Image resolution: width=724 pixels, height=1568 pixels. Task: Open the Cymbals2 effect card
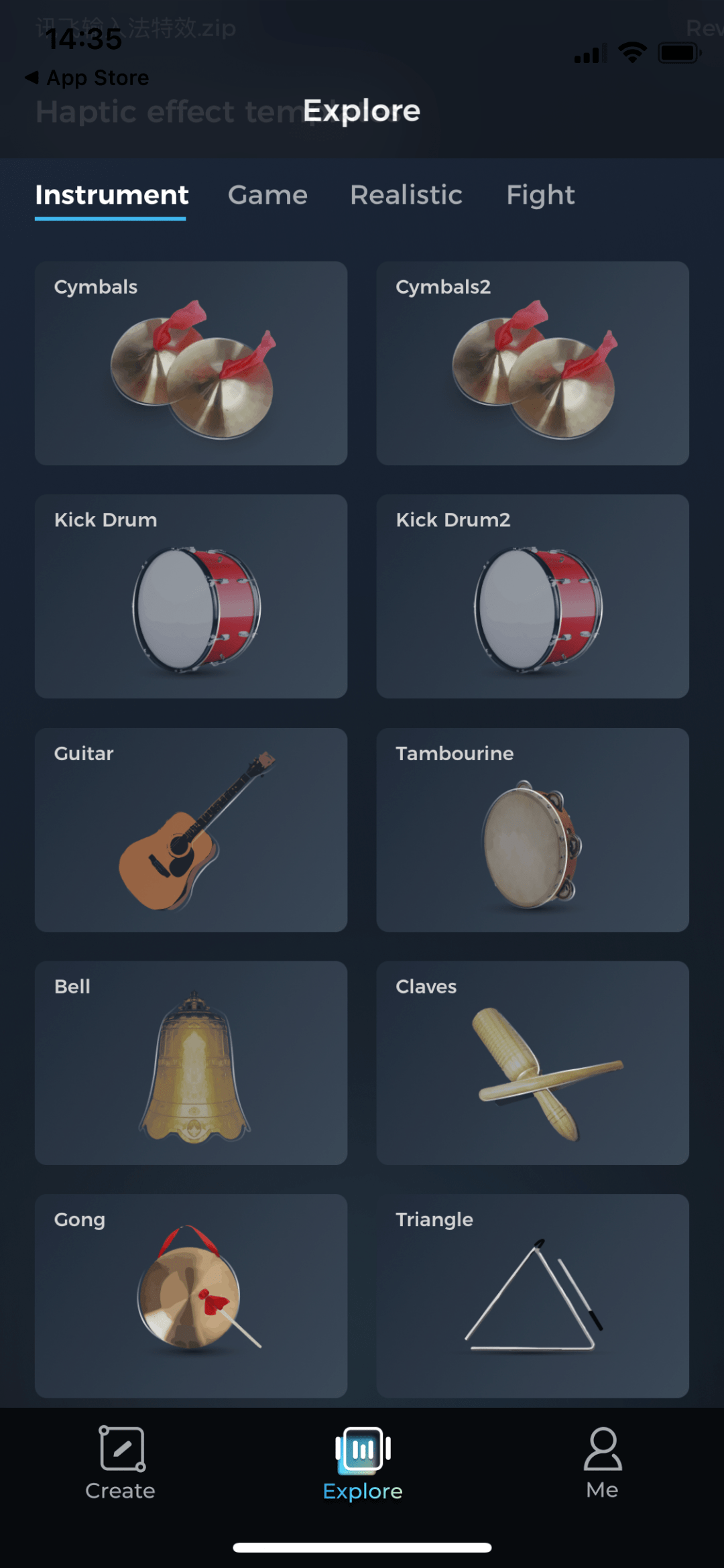coord(532,363)
